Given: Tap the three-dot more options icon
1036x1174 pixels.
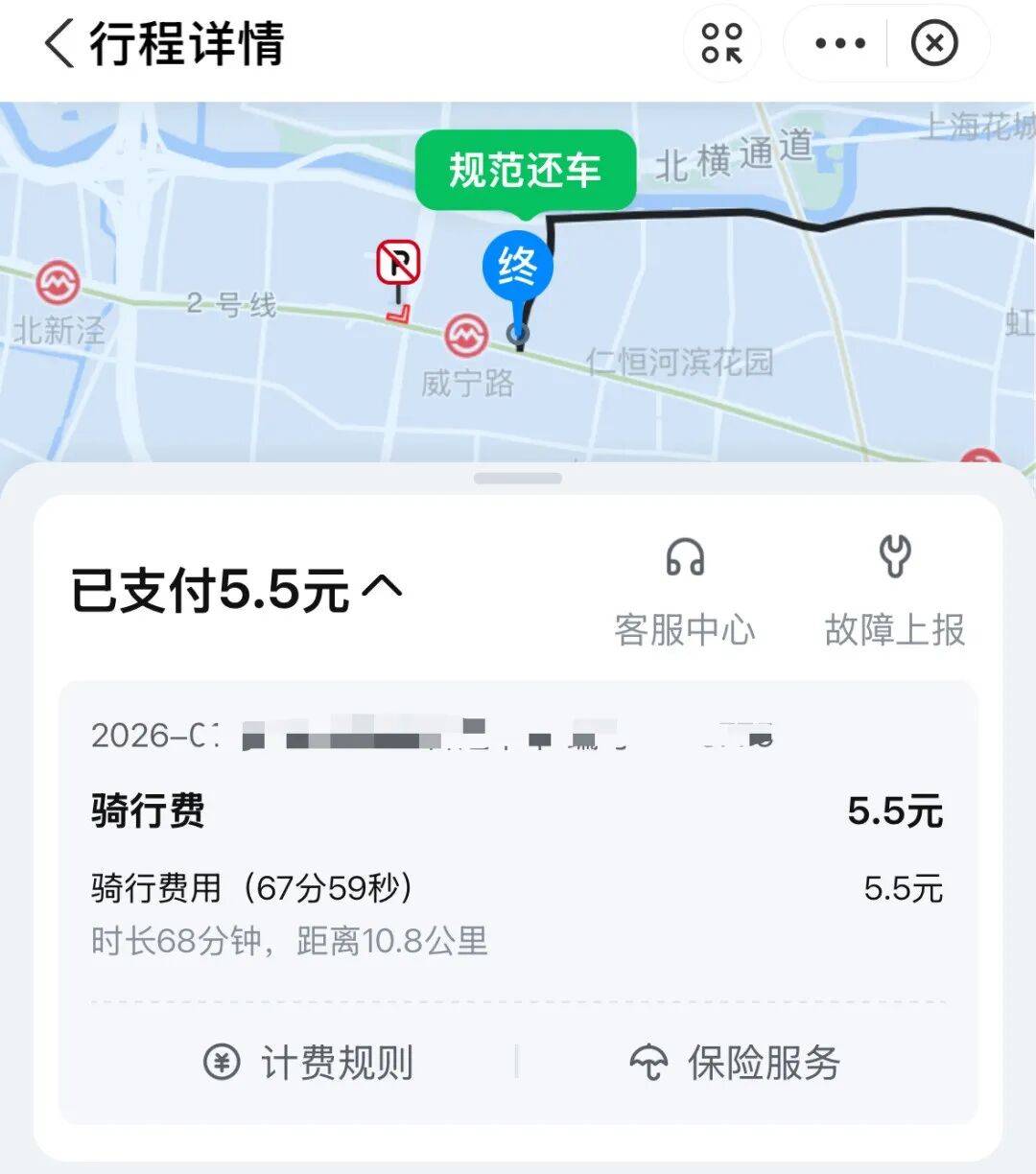Looking at the screenshot, I should [x=839, y=42].
